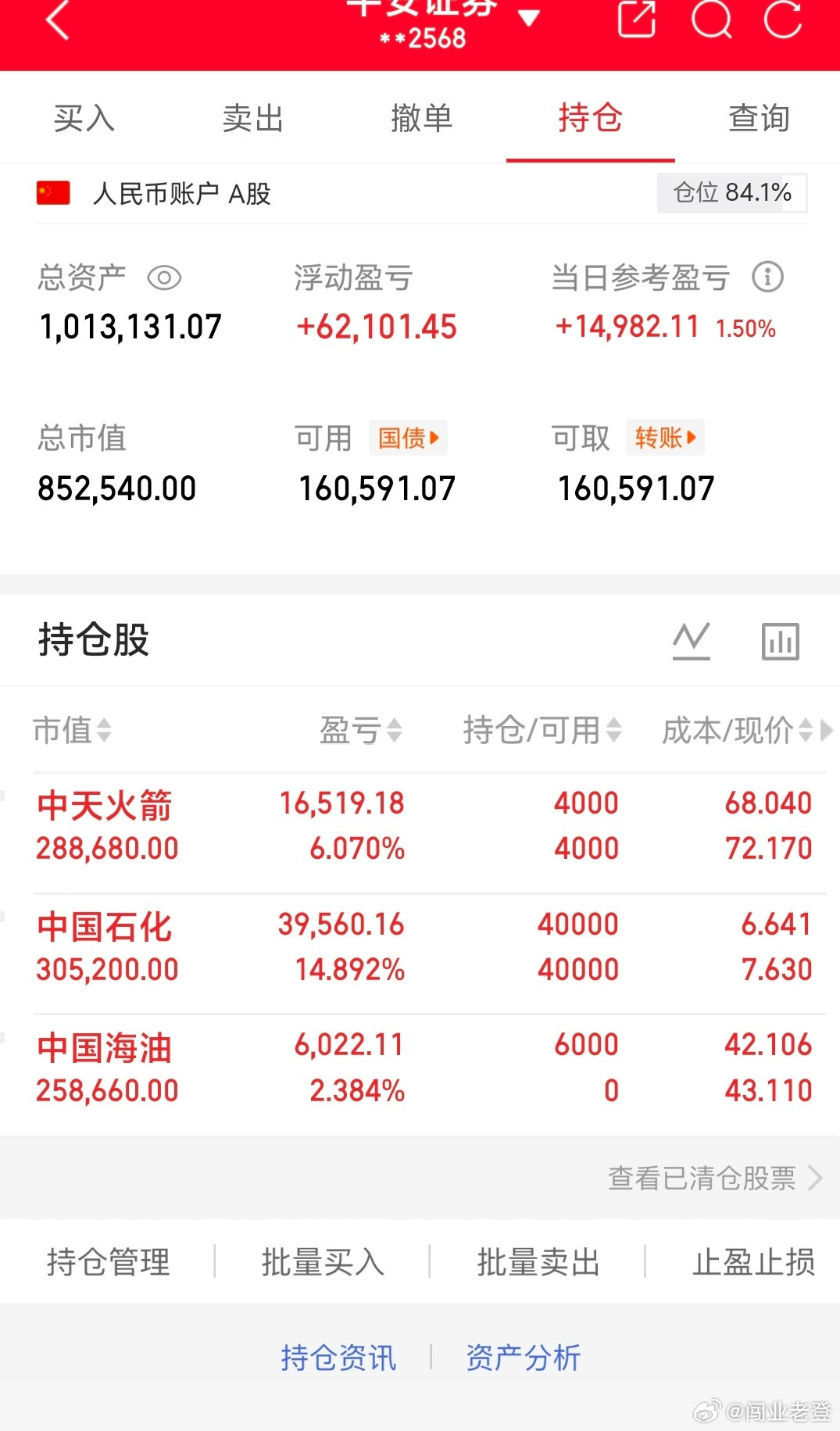Image resolution: width=840 pixels, height=1431 pixels.
Task: Refresh the page using the refresh icon
Action: click(x=784, y=21)
